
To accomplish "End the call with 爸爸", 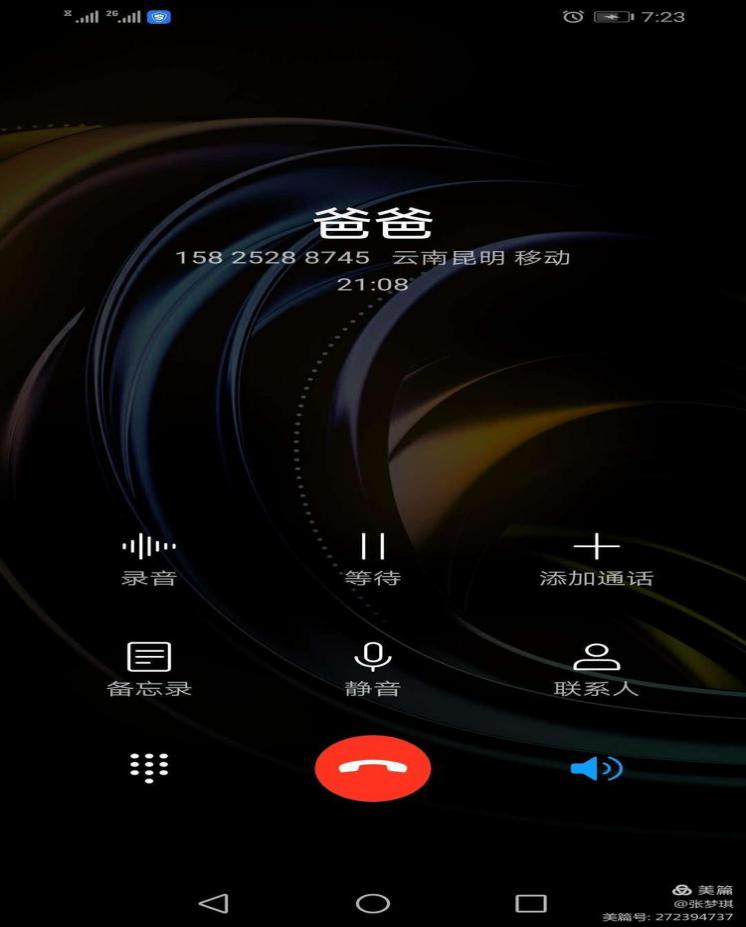I will (x=373, y=768).
